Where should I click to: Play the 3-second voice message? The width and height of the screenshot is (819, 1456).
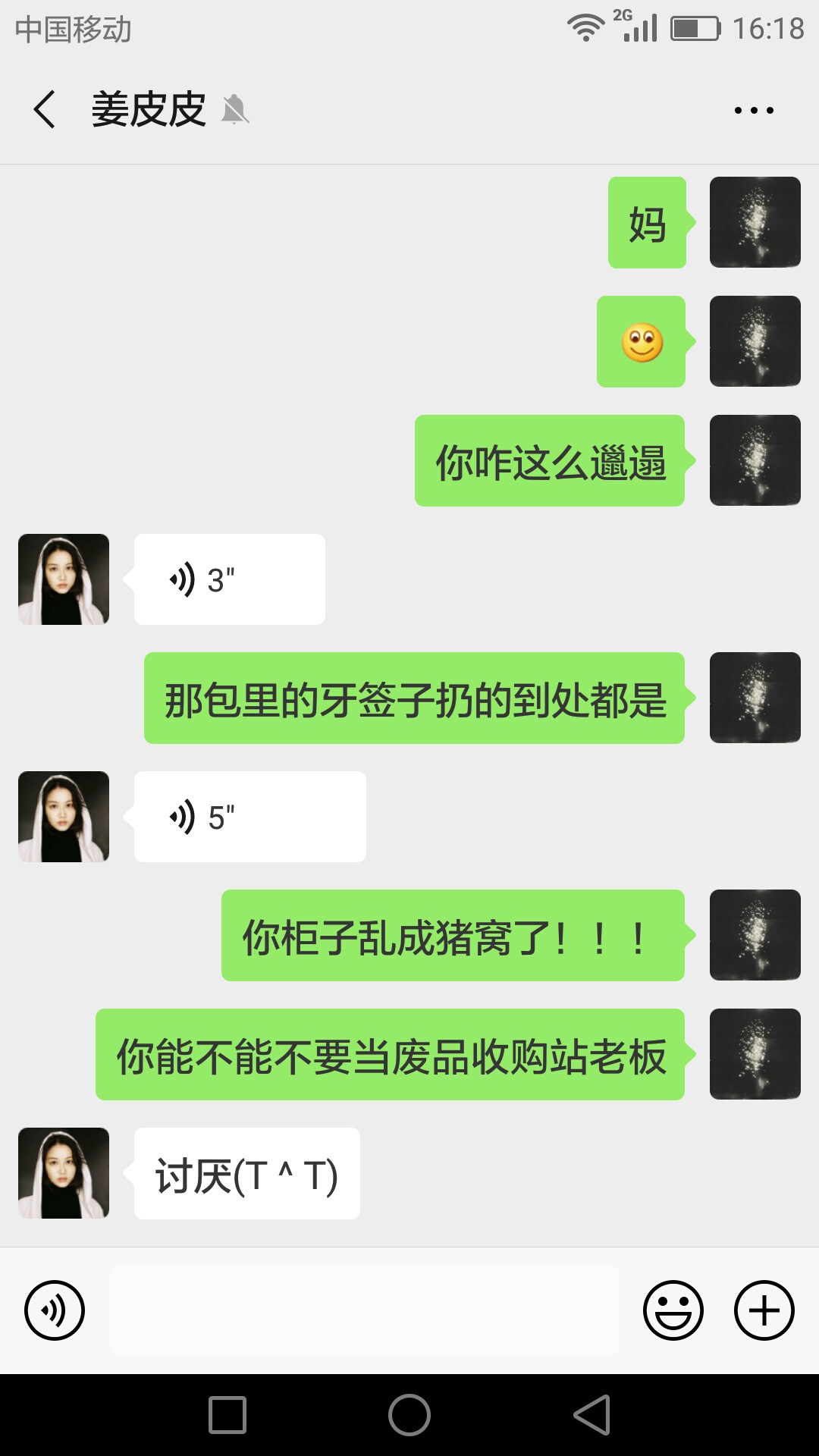tap(230, 579)
